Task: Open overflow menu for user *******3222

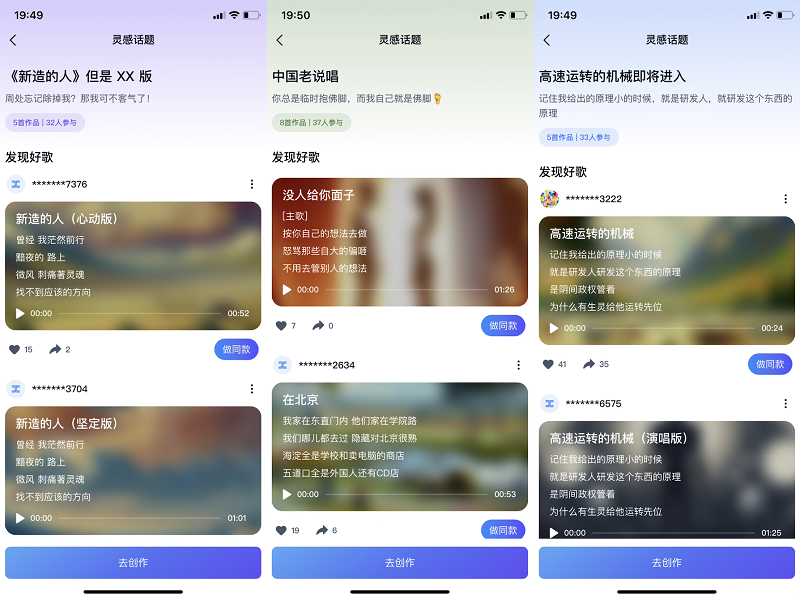Action: click(x=785, y=199)
